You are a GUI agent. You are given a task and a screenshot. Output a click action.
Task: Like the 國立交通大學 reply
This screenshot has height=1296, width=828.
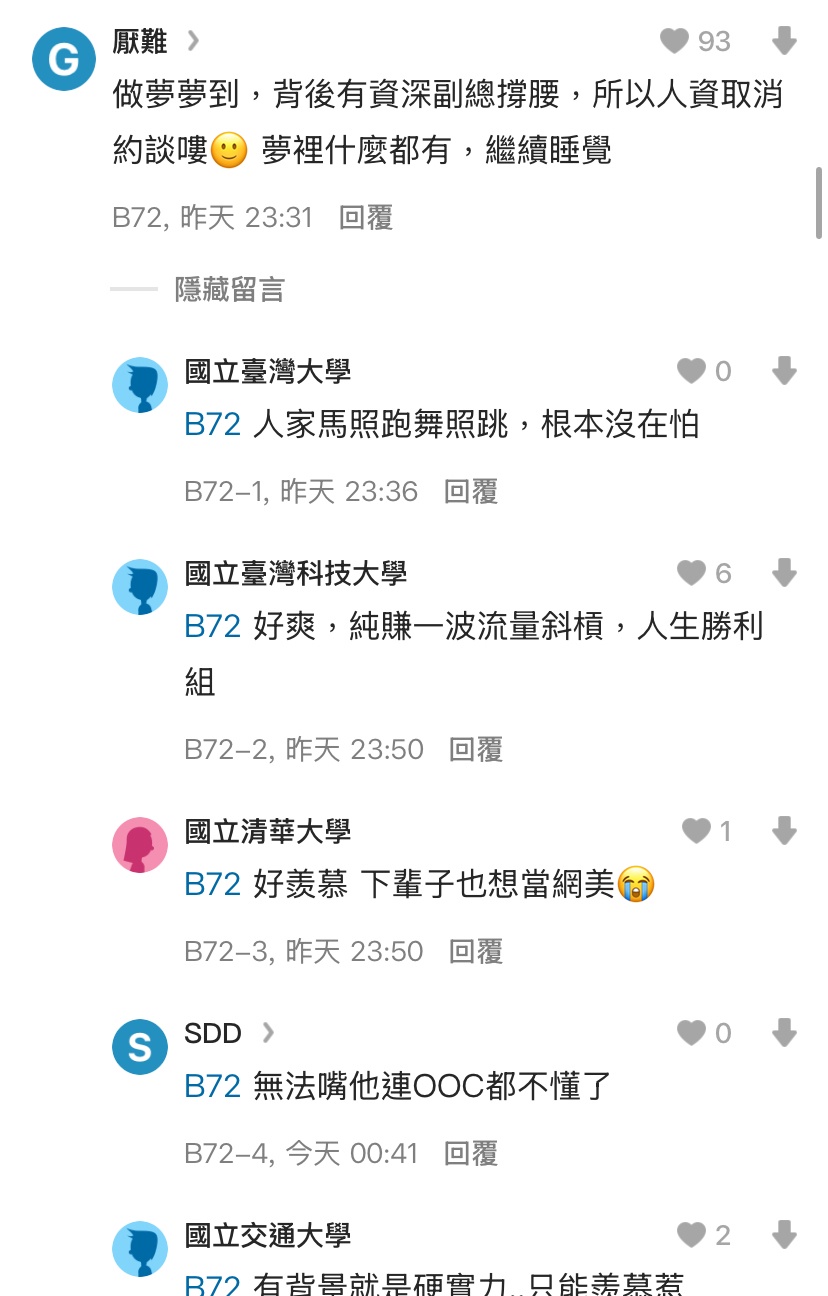pos(691,1235)
